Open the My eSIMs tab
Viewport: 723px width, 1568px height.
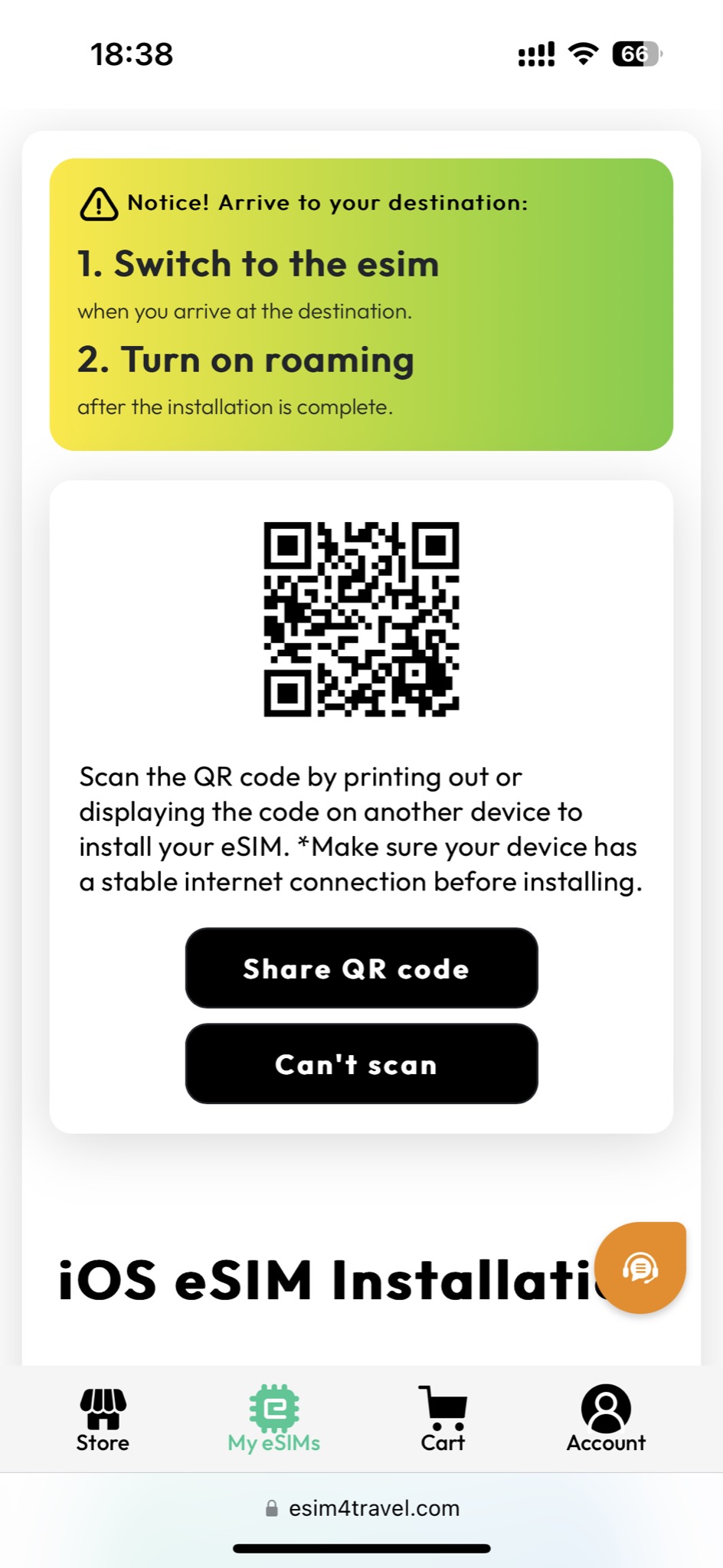(x=274, y=1419)
